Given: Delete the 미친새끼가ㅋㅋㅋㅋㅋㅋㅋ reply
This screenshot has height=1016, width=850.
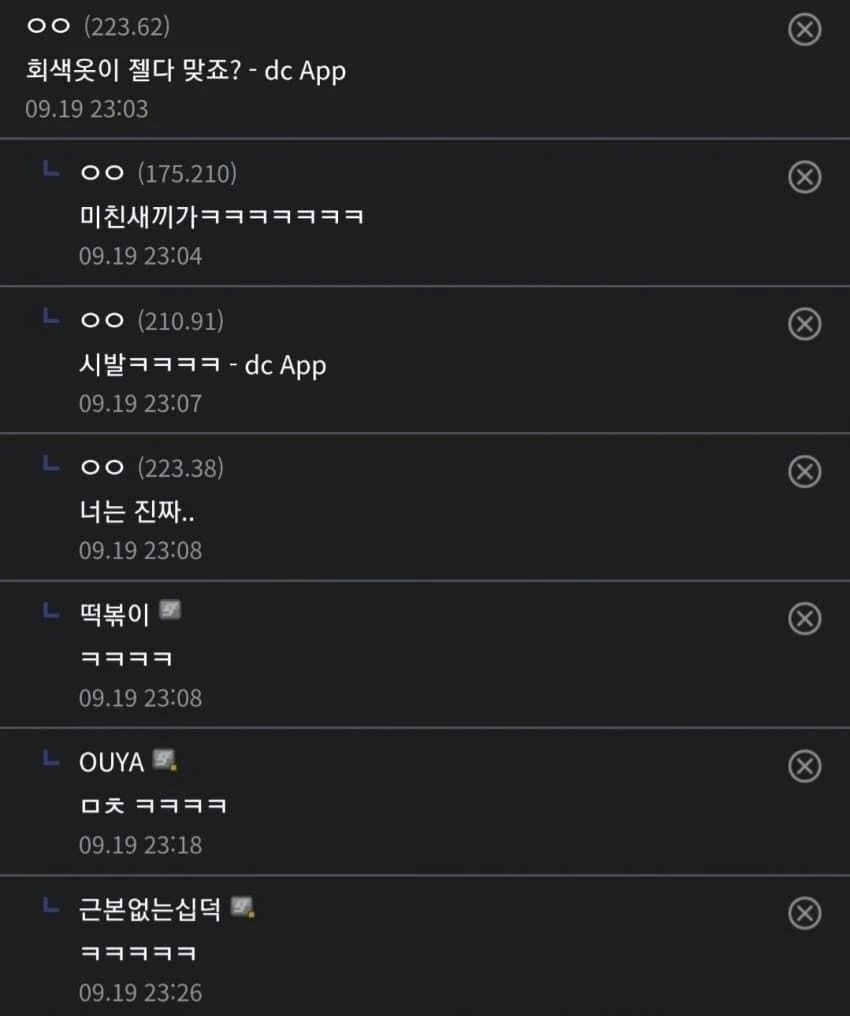Looking at the screenshot, I should (x=805, y=177).
